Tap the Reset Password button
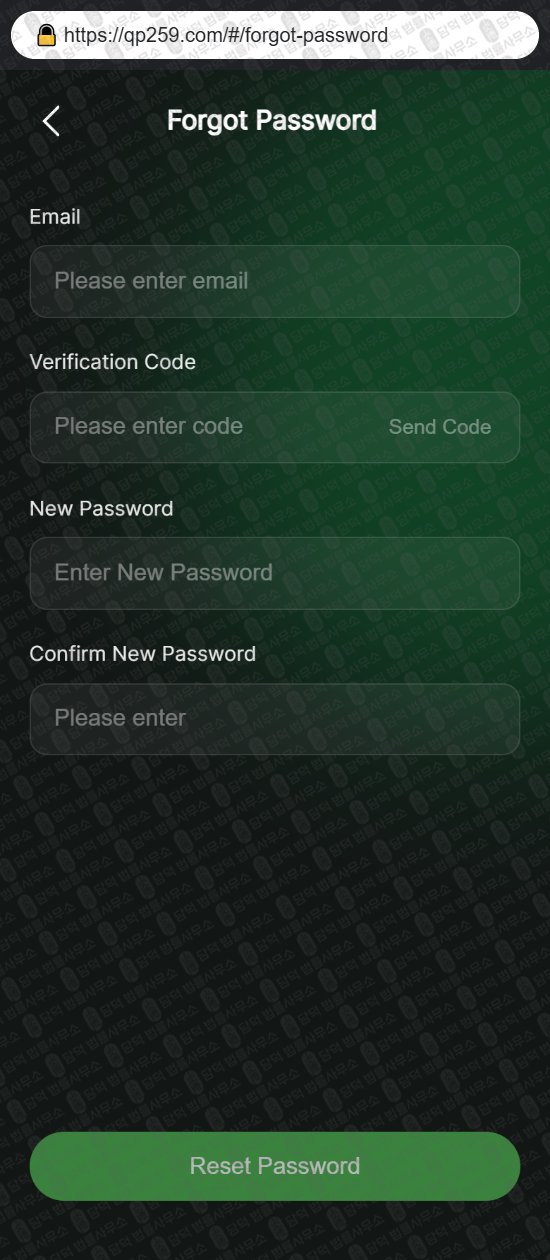The height and width of the screenshot is (1260, 550). click(275, 1166)
